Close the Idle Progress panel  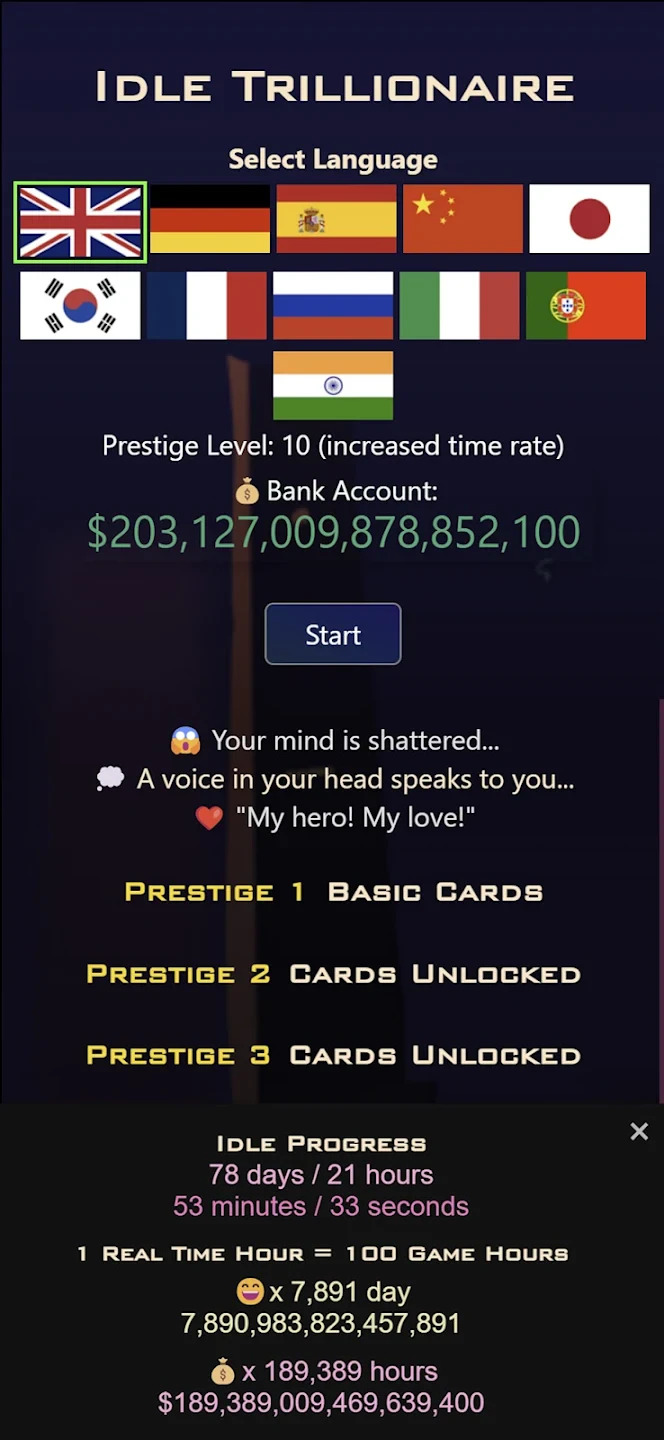(x=639, y=1131)
